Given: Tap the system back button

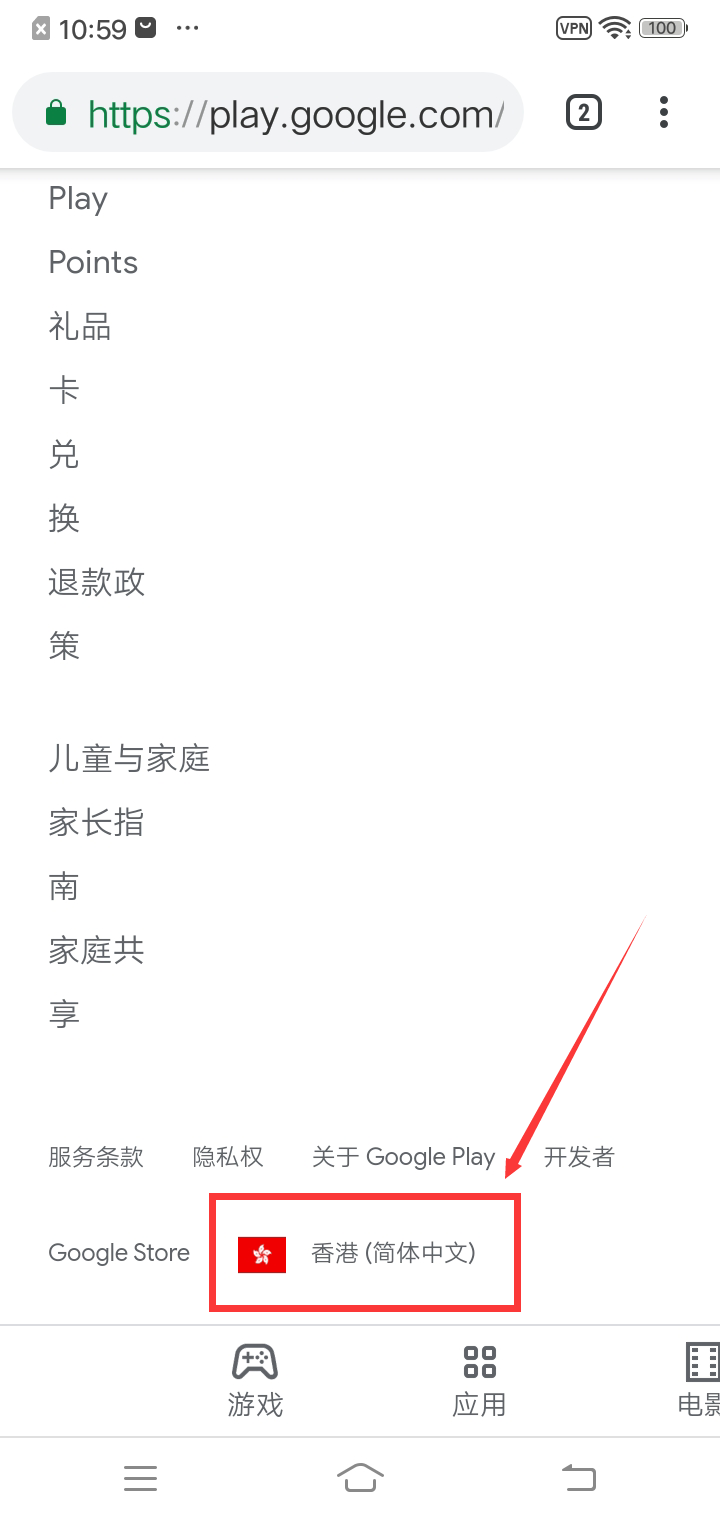Looking at the screenshot, I should coord(579,1477).
